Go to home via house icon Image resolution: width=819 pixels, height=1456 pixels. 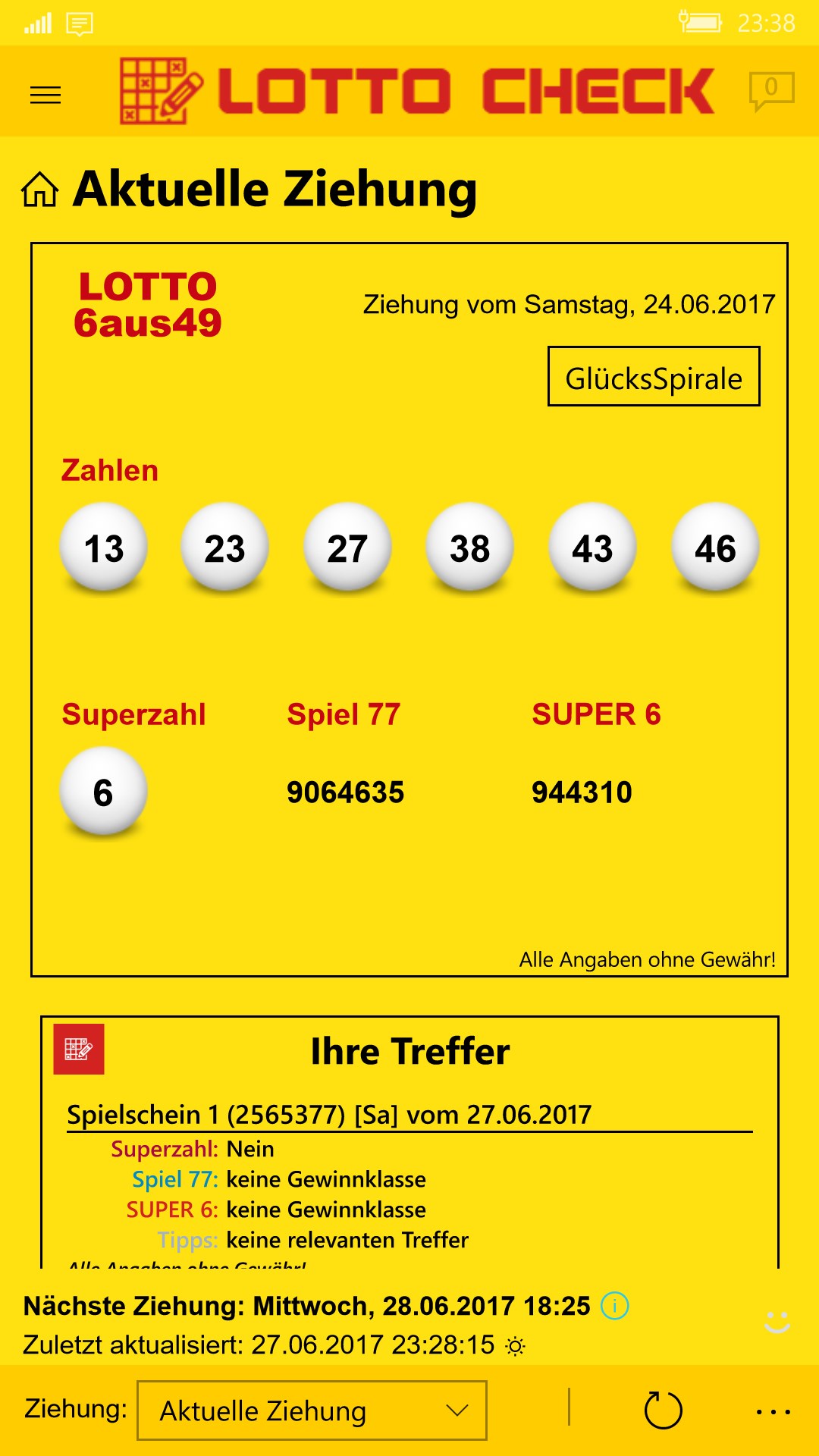39,190
